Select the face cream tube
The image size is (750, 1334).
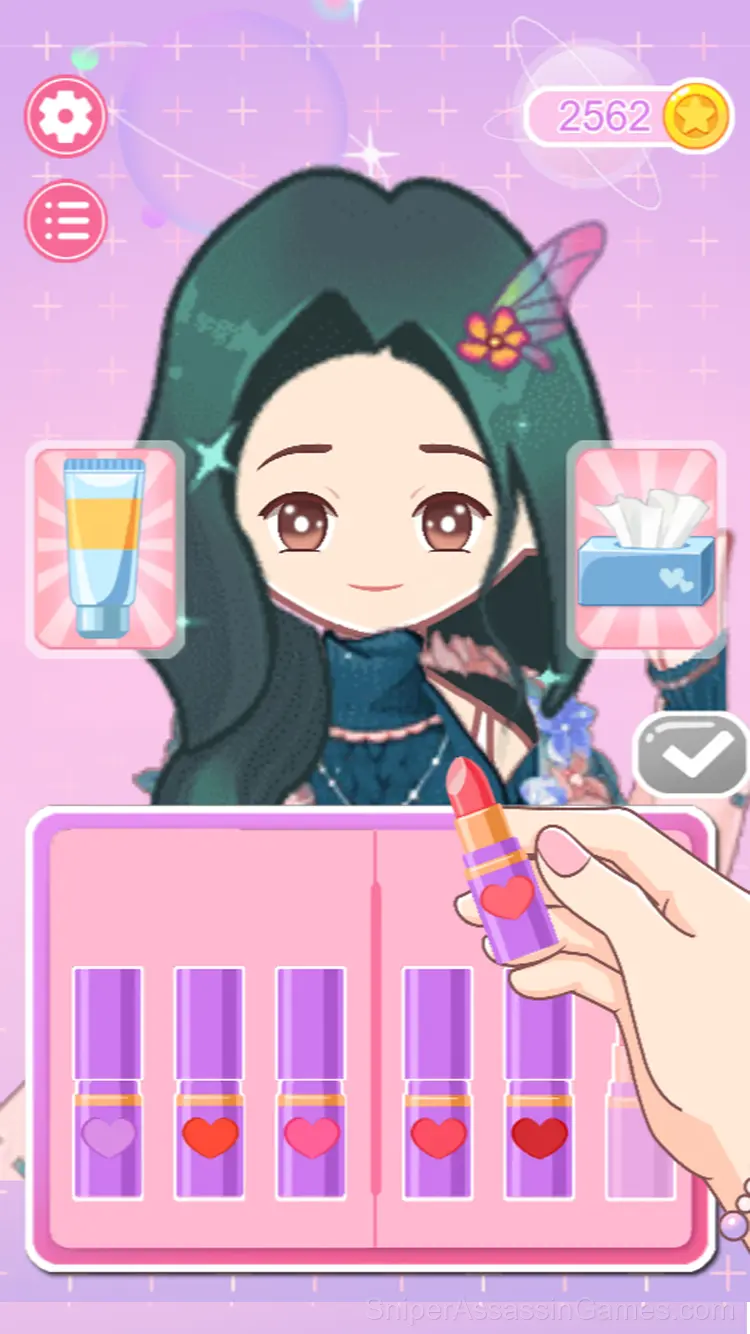[x=105, y=548]
